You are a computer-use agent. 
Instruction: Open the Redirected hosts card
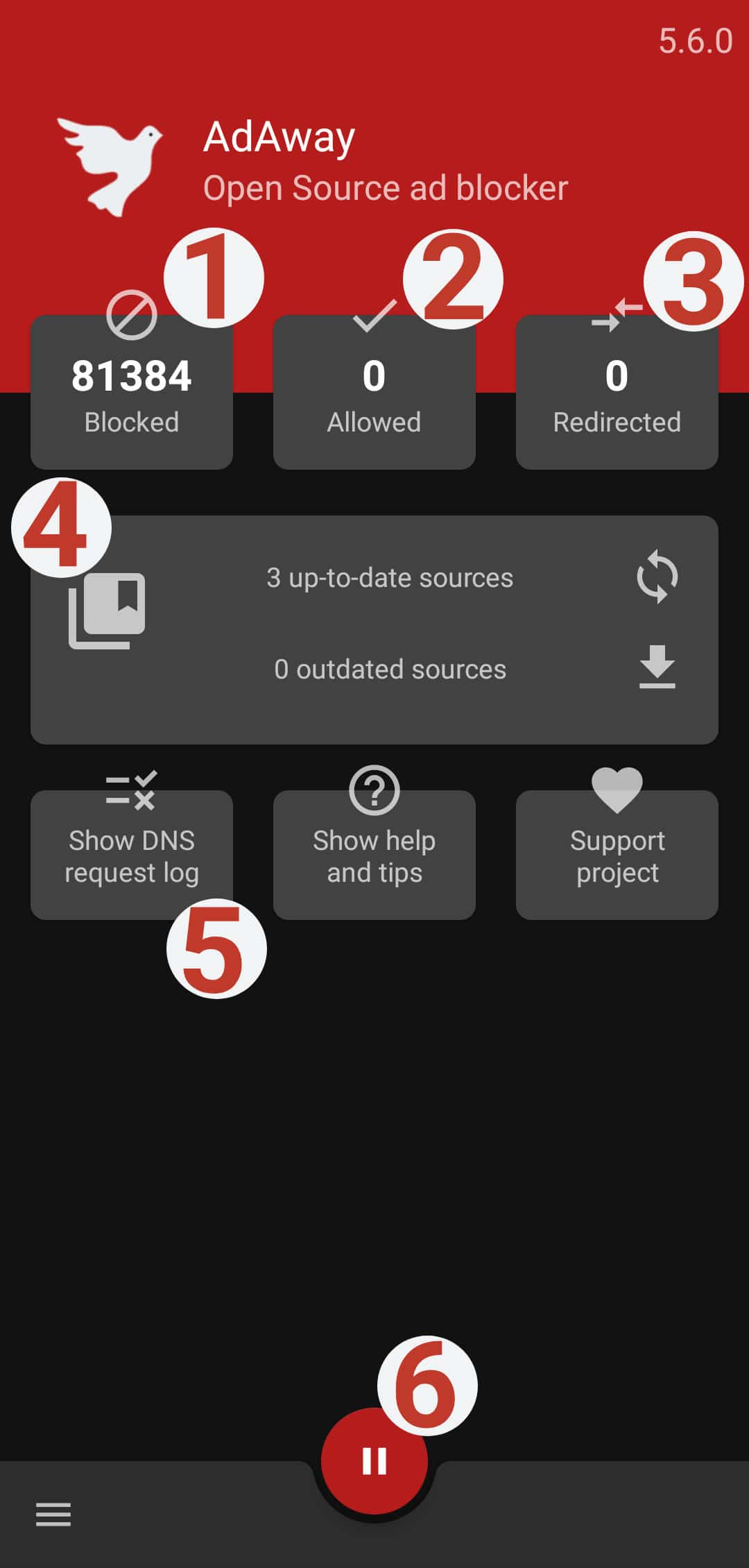[x=617, y=395]
